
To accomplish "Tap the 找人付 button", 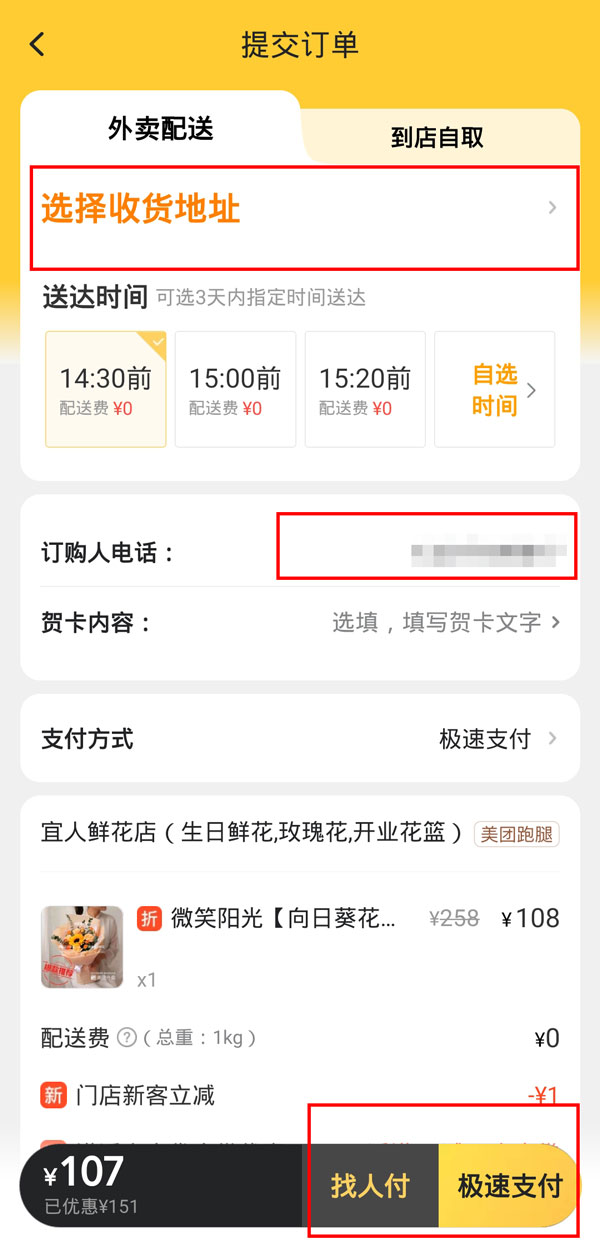I will [x=371, y=1186].
